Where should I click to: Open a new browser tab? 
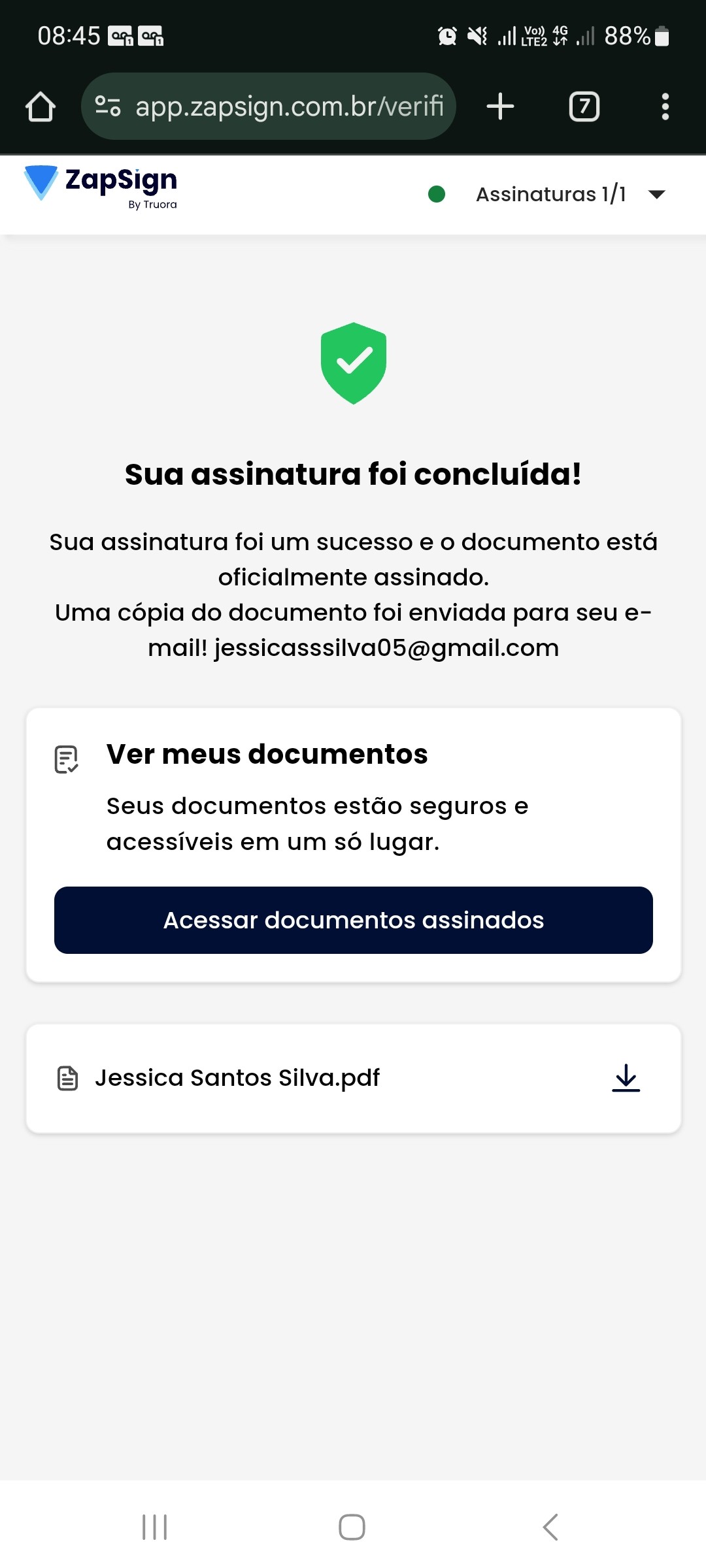501,106
